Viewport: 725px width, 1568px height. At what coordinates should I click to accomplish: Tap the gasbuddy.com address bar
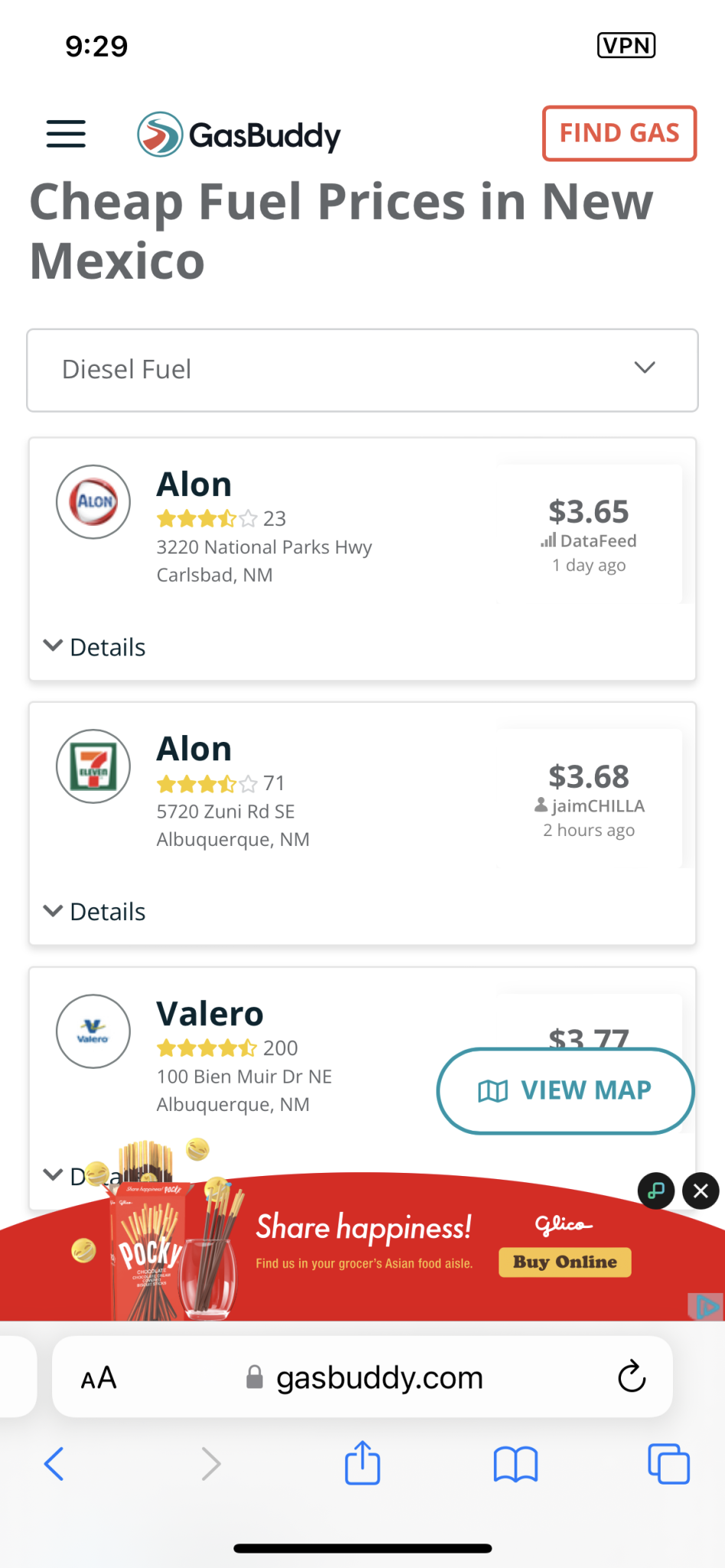coord(363,1377)
